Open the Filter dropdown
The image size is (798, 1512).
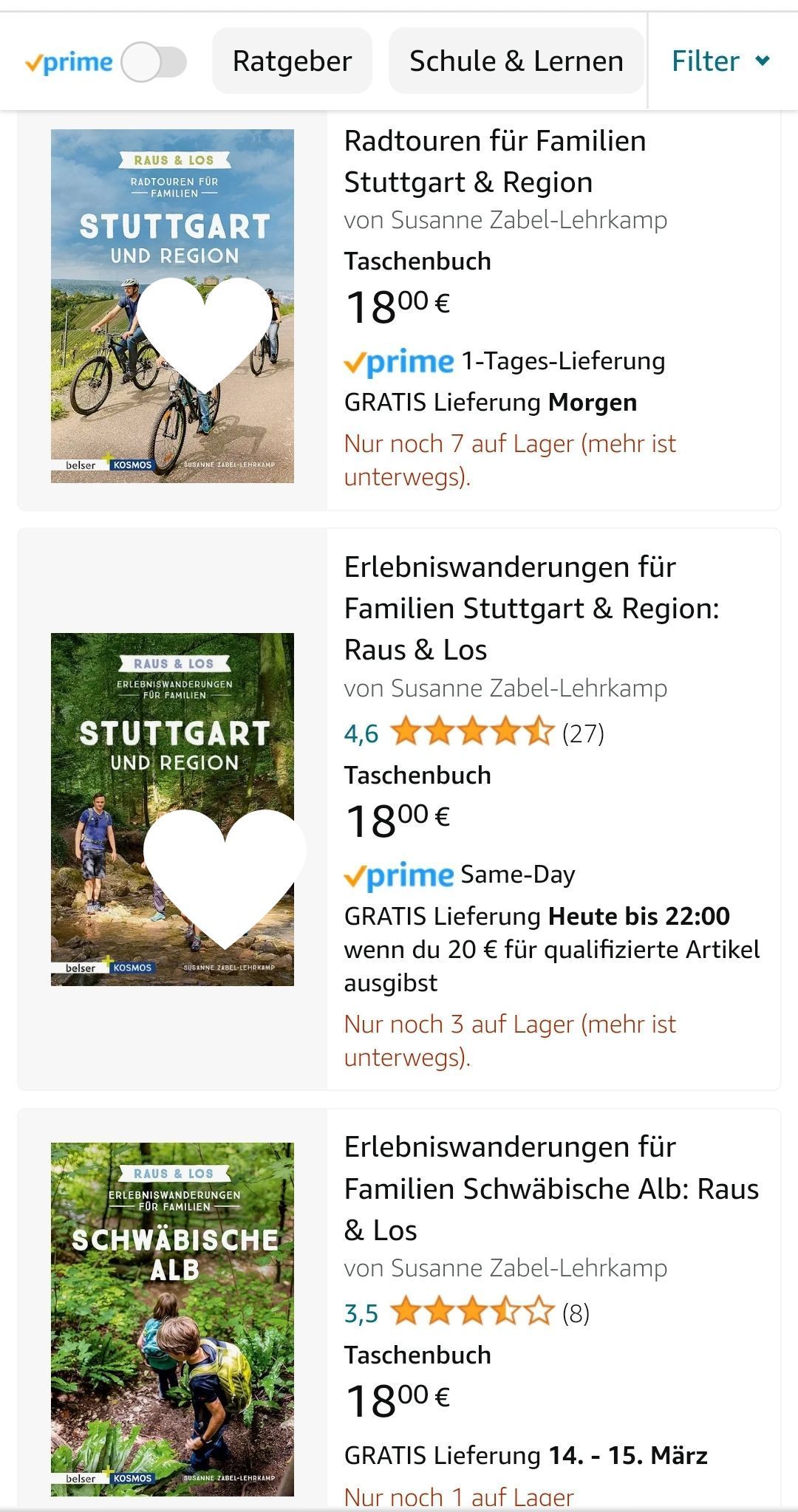coord(720,61)
